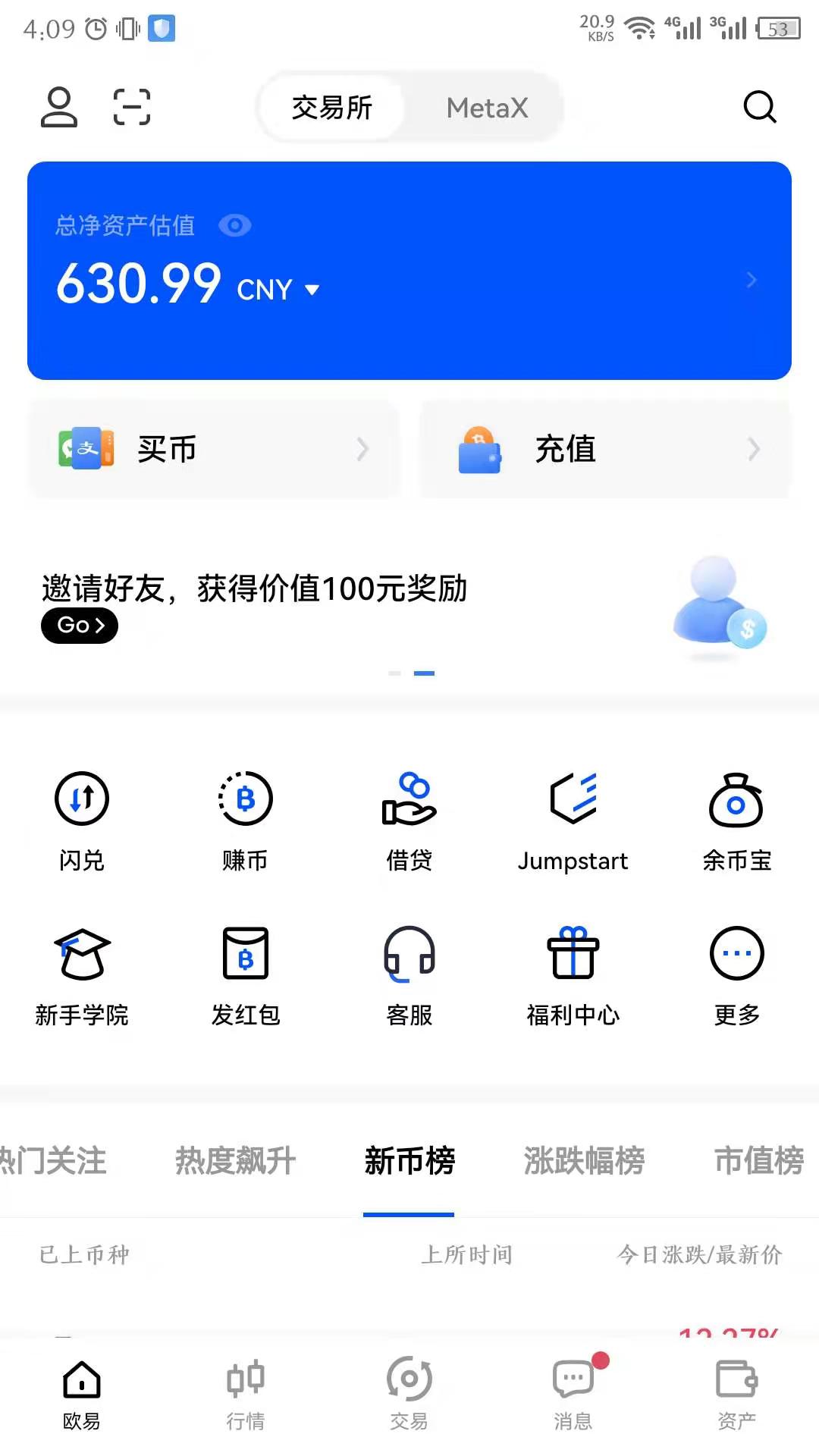Tap the Go invite friends button
819x1456 pixels.
[79, 625]
